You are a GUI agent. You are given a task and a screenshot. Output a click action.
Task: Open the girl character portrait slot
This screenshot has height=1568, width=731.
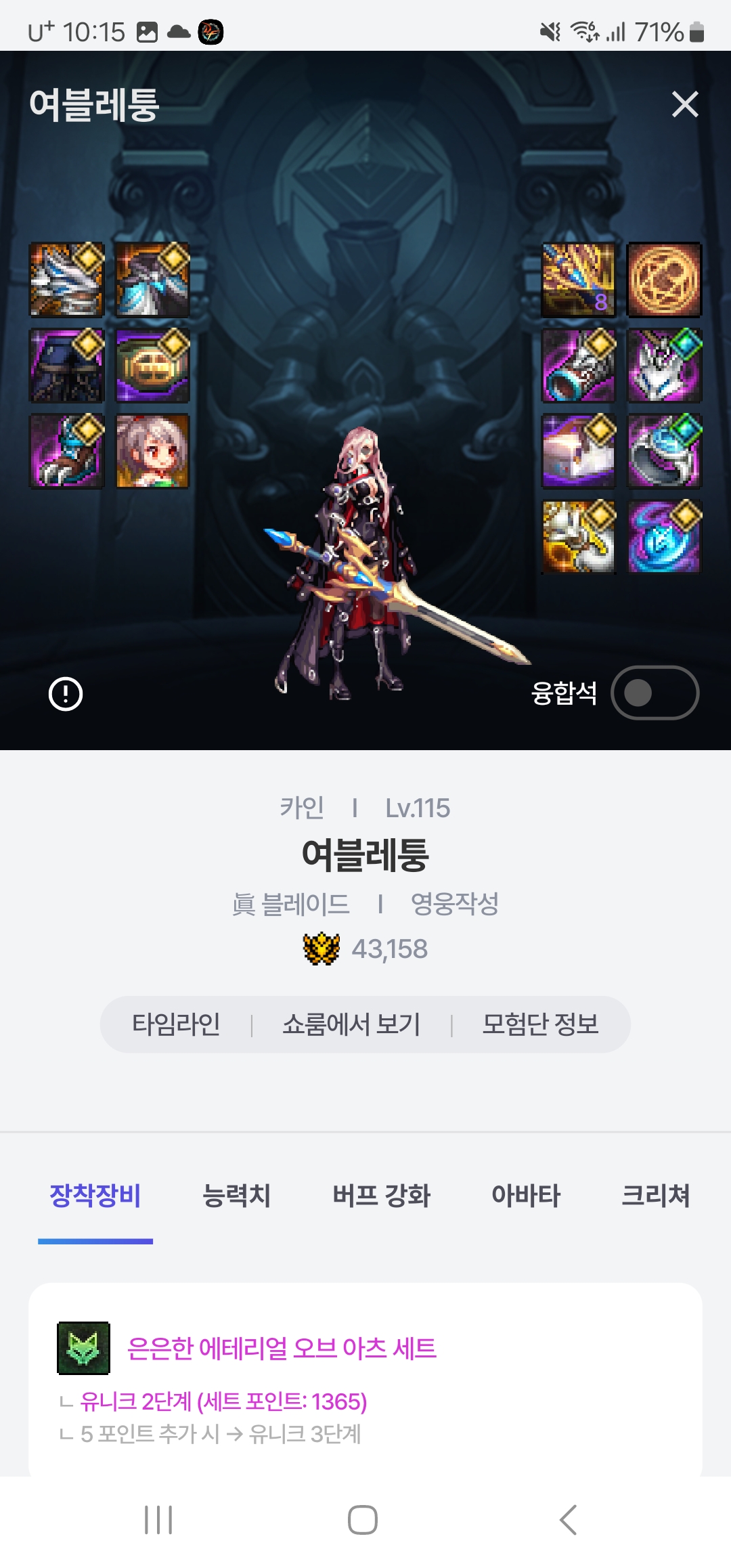coord(152,451)
